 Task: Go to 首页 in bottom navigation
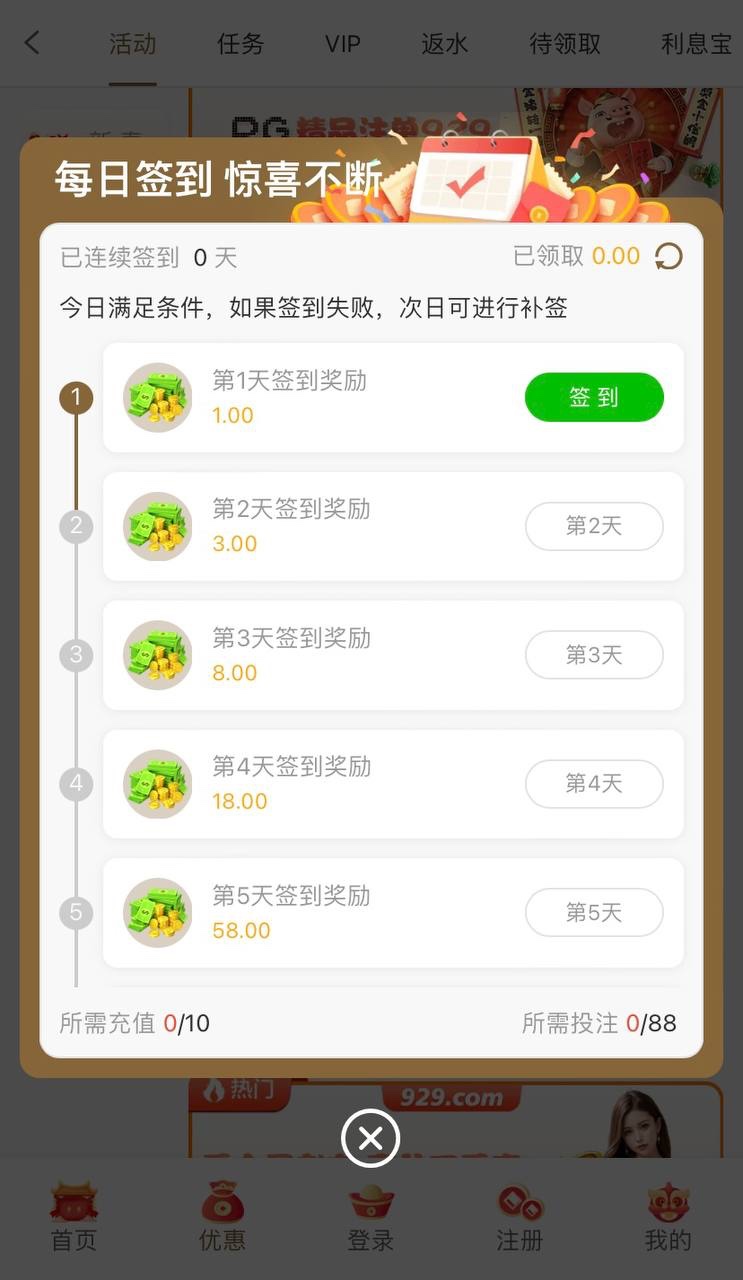(74, 1217)
